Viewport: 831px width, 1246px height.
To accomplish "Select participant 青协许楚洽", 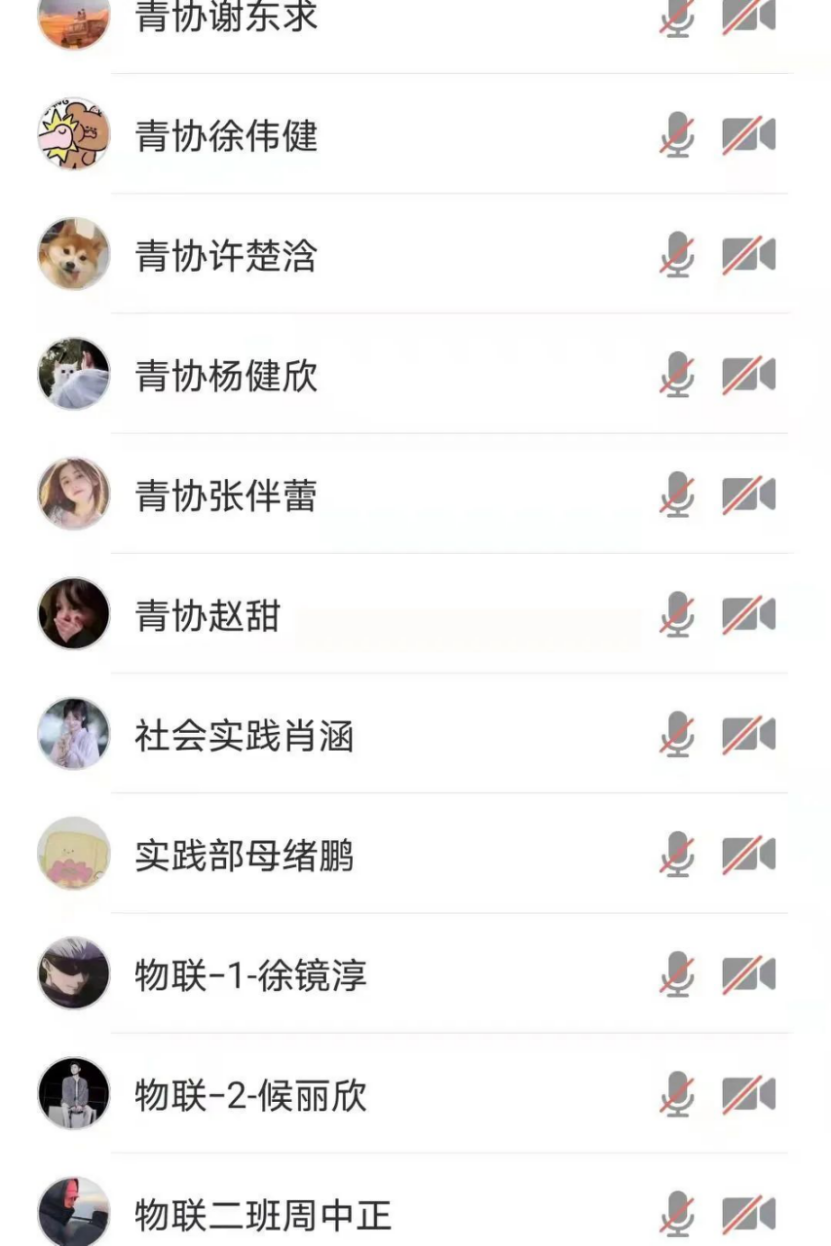I will coord(227,255).
